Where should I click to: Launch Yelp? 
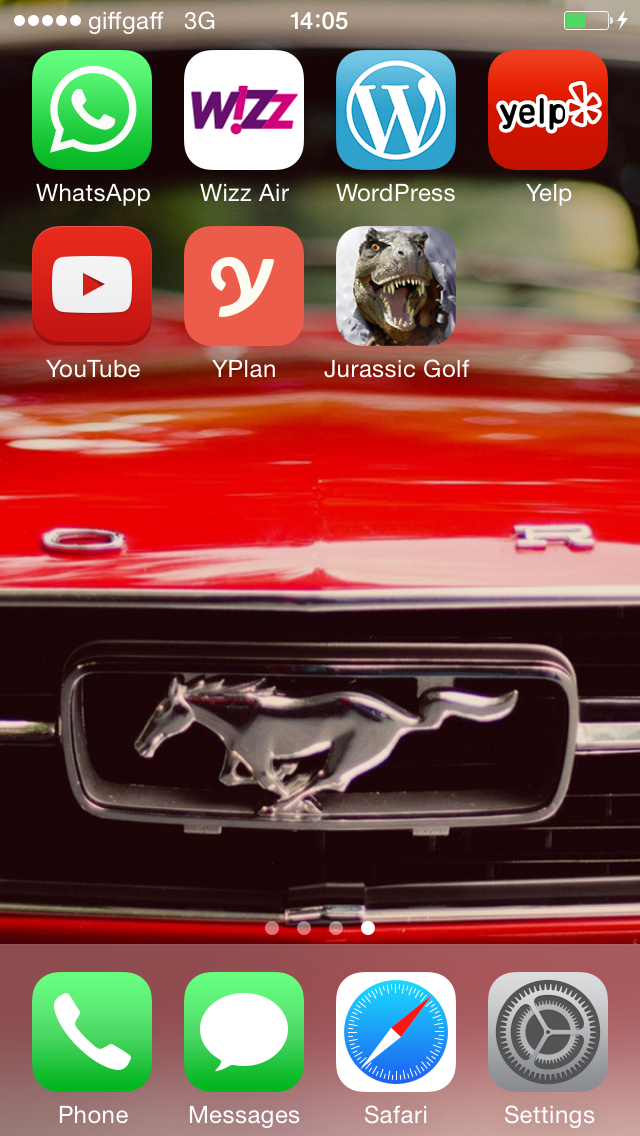pos(548,110)
